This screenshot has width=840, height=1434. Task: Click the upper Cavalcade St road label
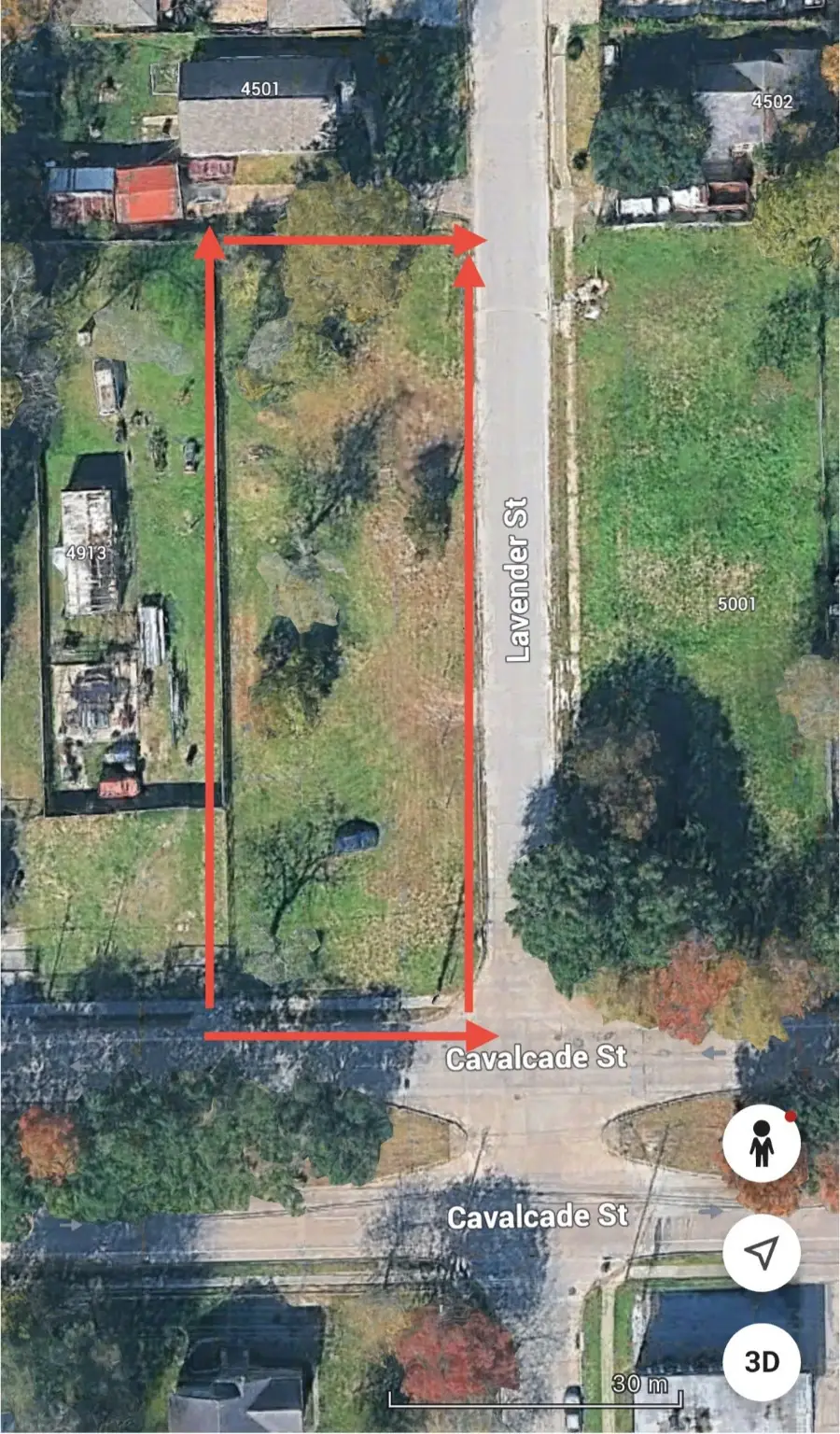pos(537,1058)
